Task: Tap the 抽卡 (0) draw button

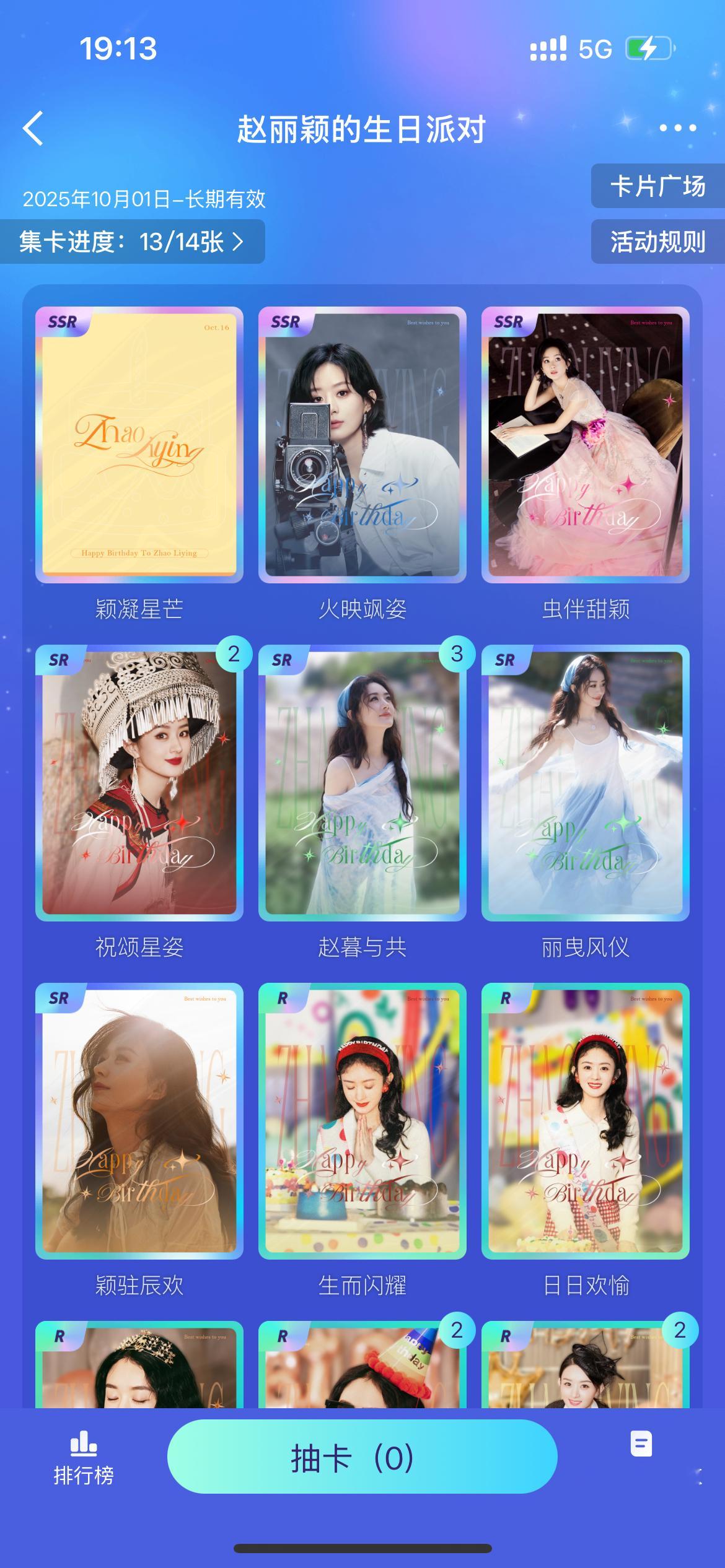Action: 362,1457
